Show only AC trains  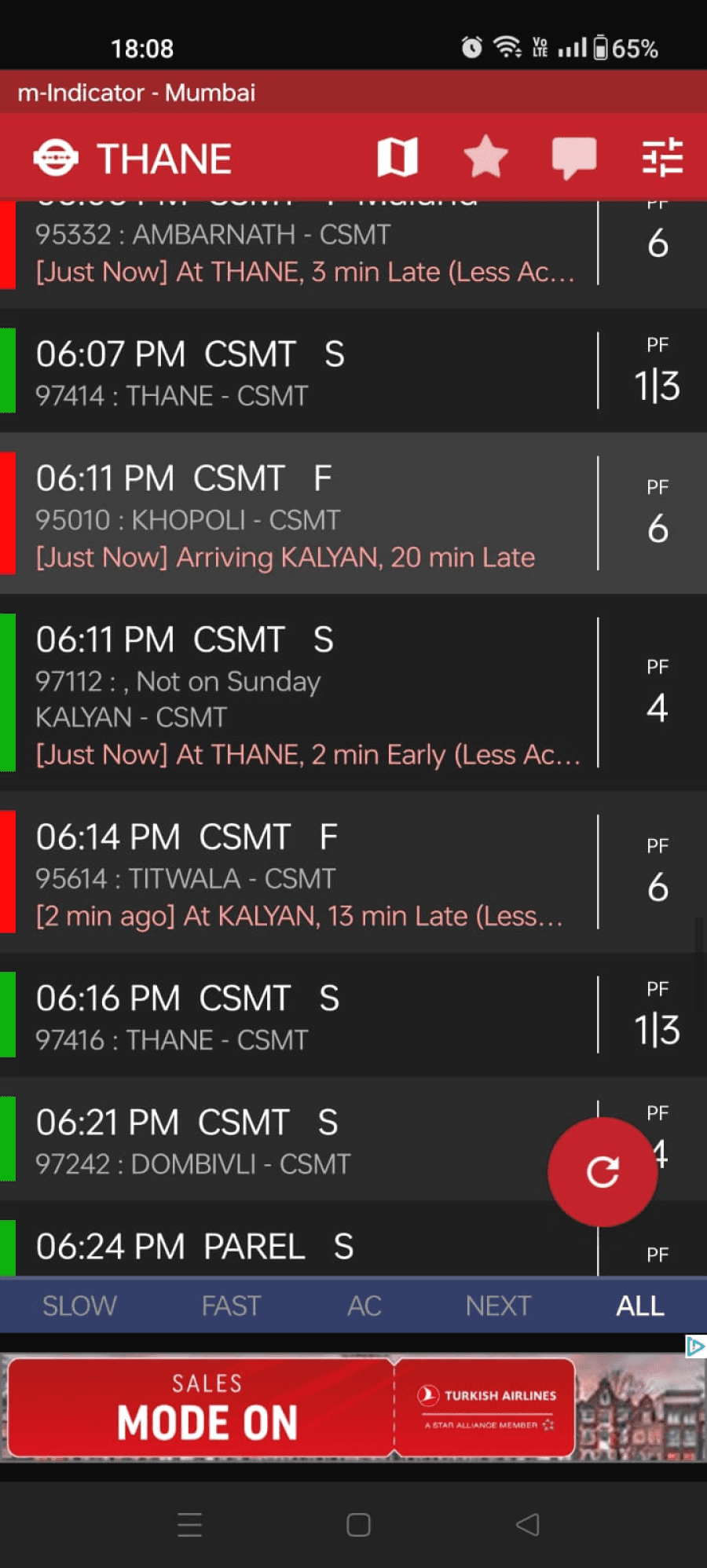point(364,1306)
